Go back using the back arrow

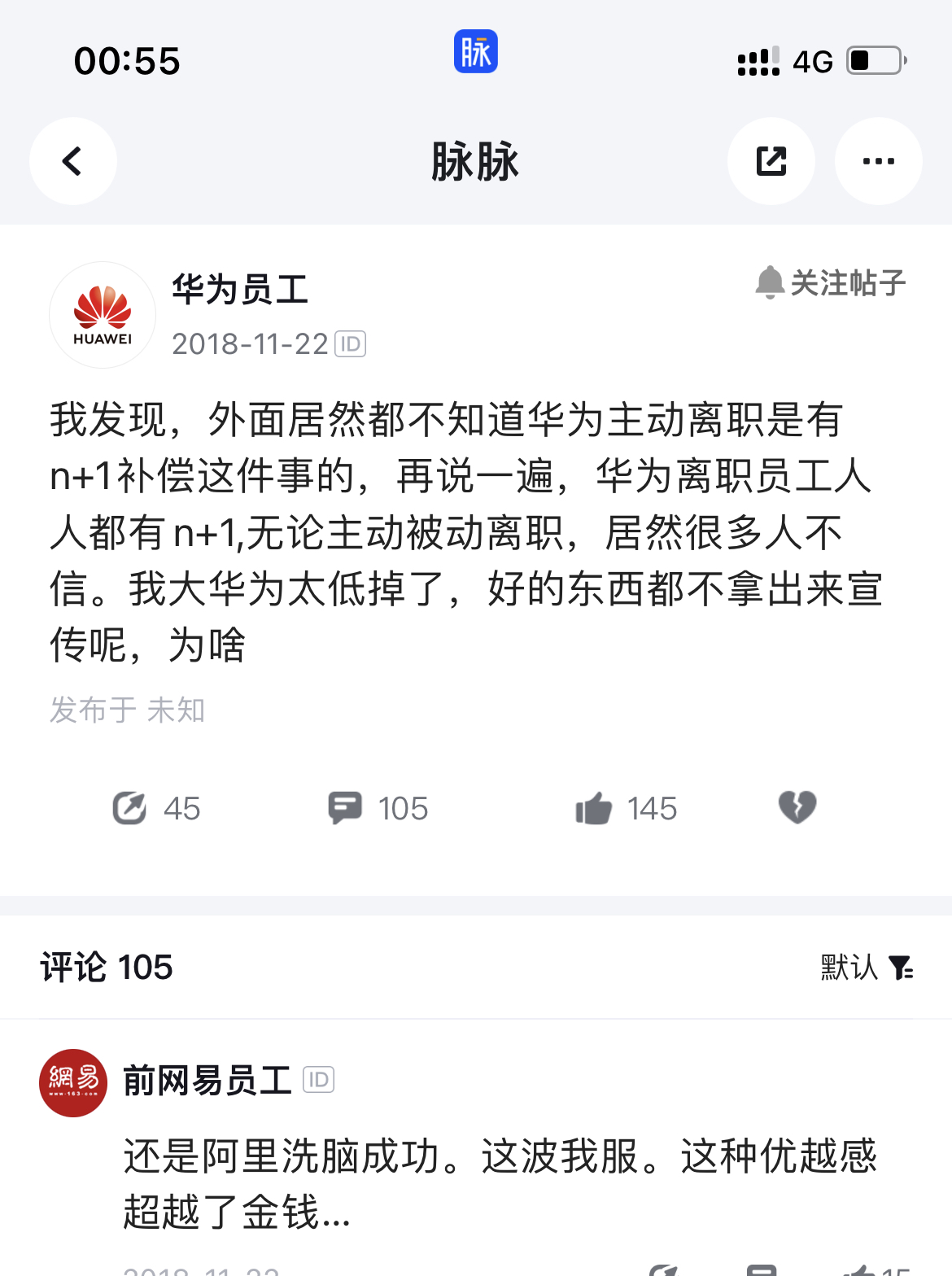coord(72,161)
